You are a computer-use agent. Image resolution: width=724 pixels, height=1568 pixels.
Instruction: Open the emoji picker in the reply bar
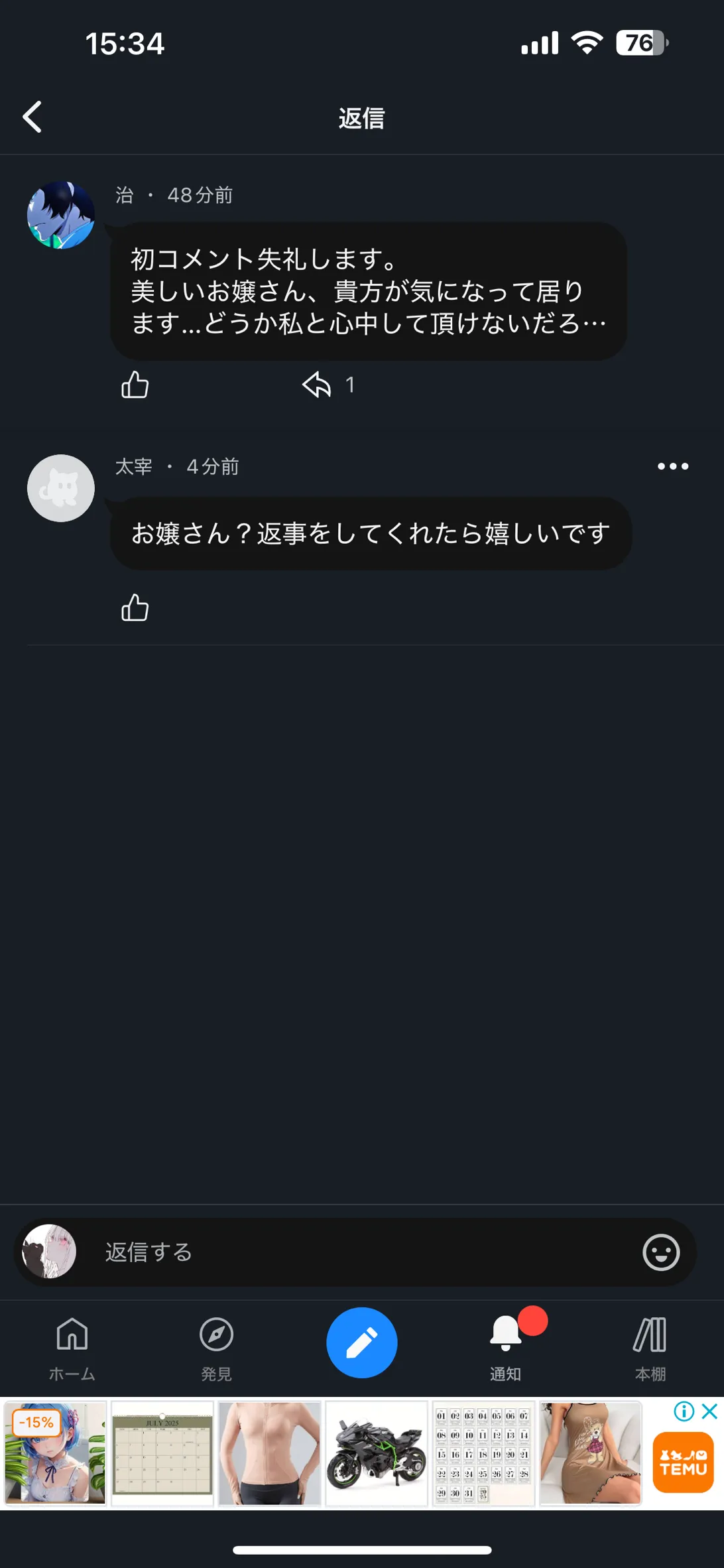point(661,1252)
